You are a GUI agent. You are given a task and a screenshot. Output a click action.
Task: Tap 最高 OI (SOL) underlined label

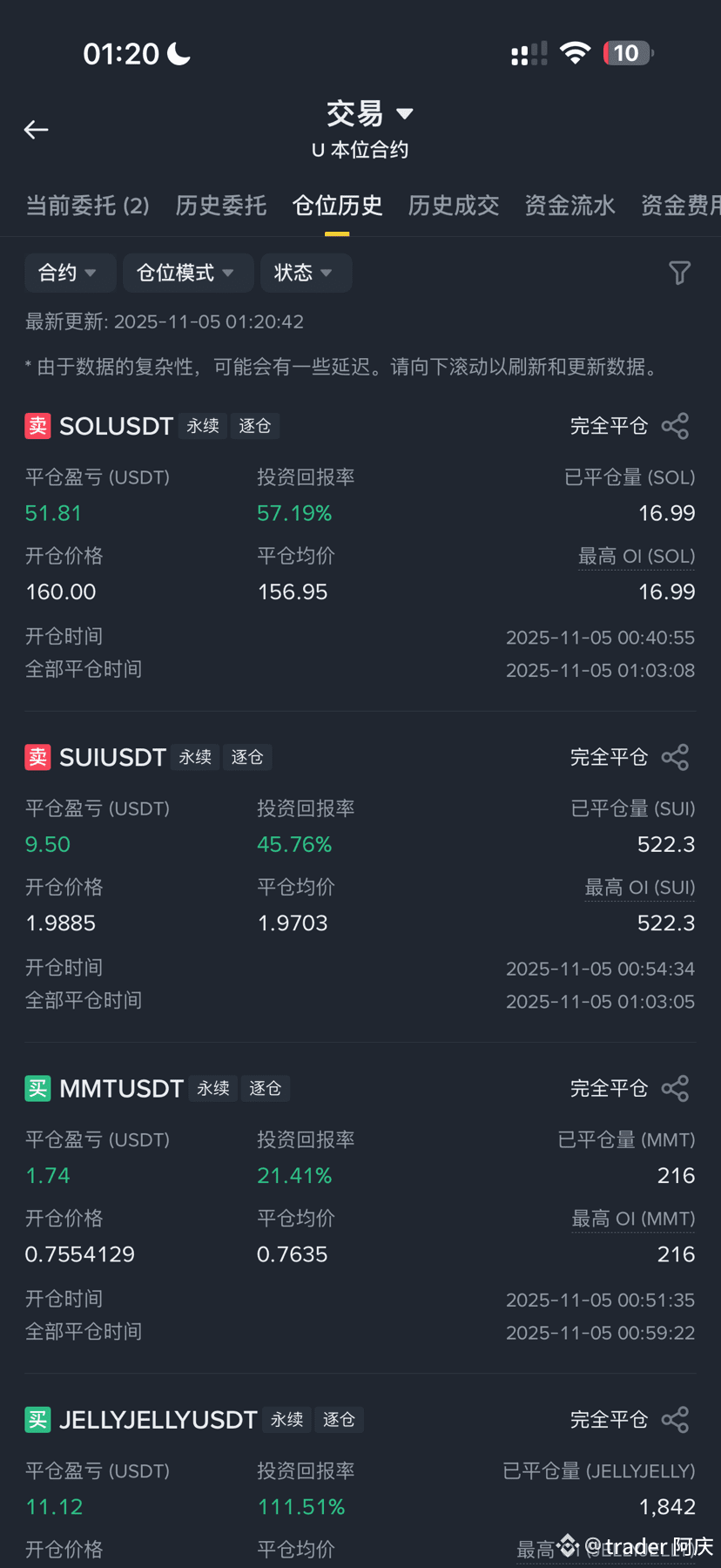[637, 557]
